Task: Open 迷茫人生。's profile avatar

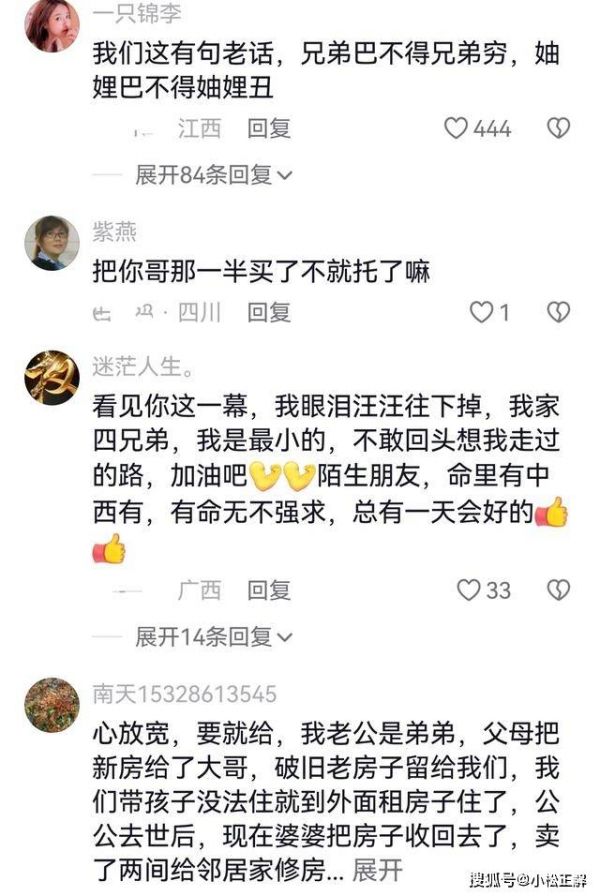Action: click(51, 377)
